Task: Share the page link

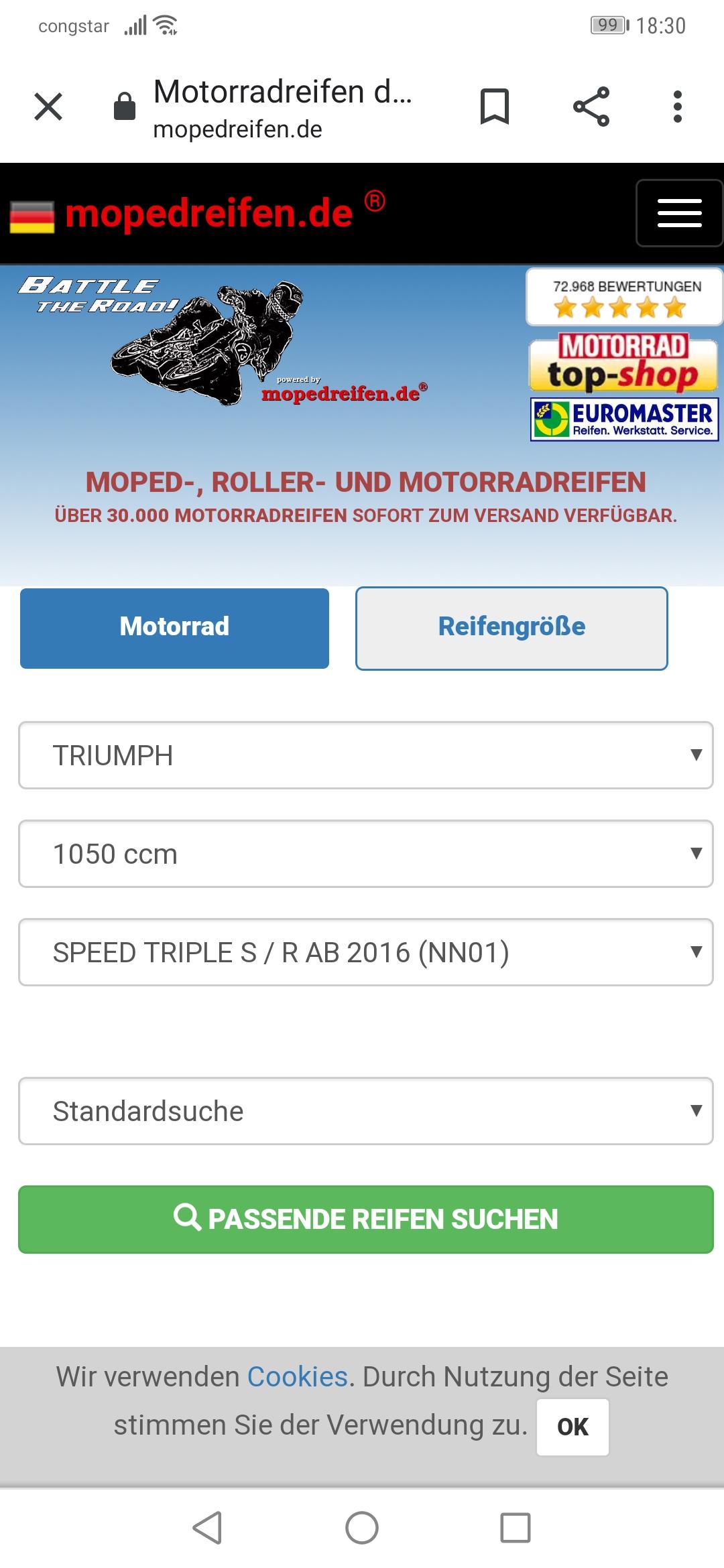Action: tap(591, 107)
